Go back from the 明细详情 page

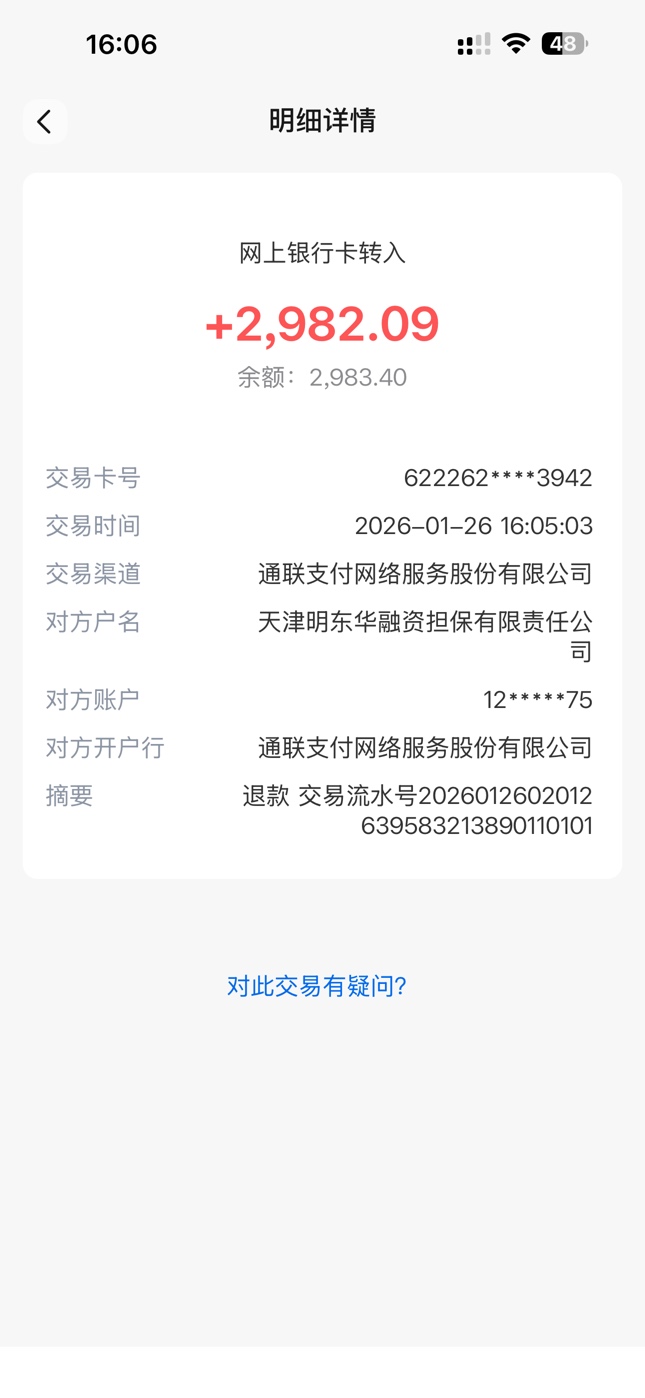pos(44,122)
